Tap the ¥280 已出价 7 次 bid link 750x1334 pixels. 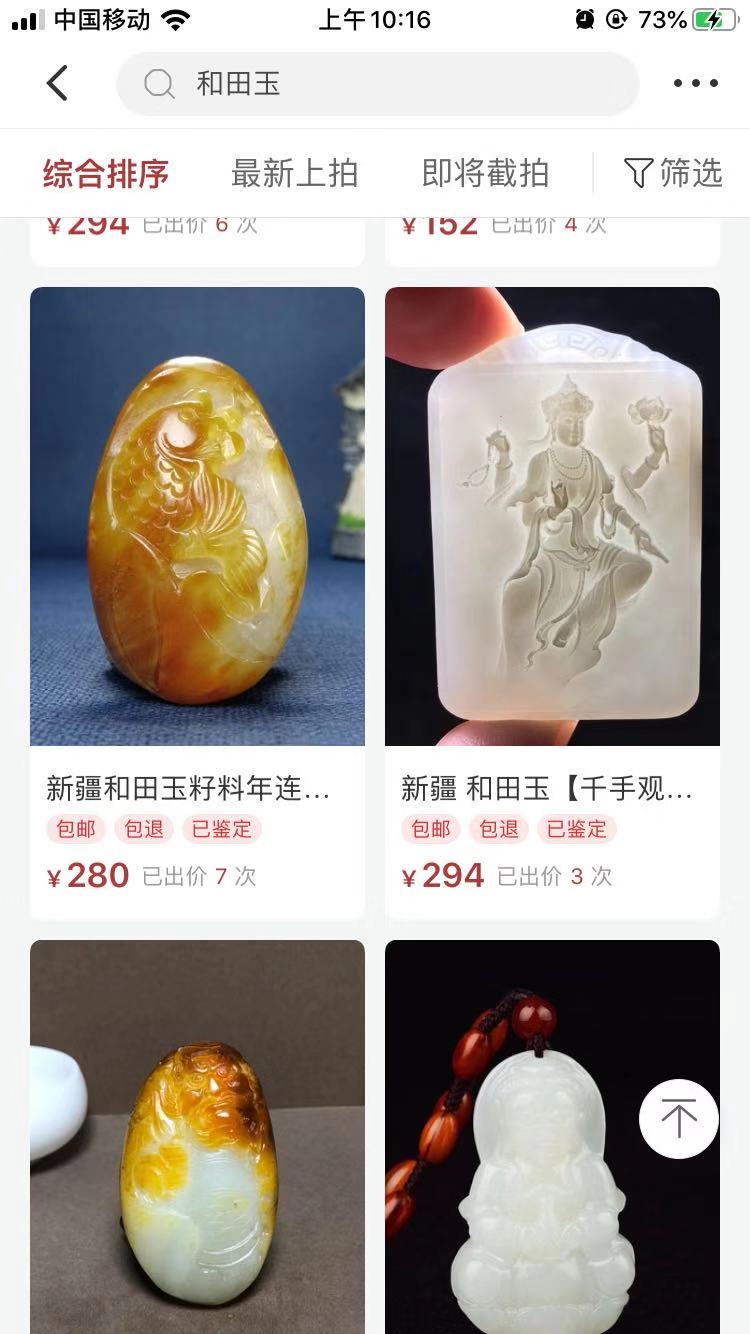(x=151, y=876)
